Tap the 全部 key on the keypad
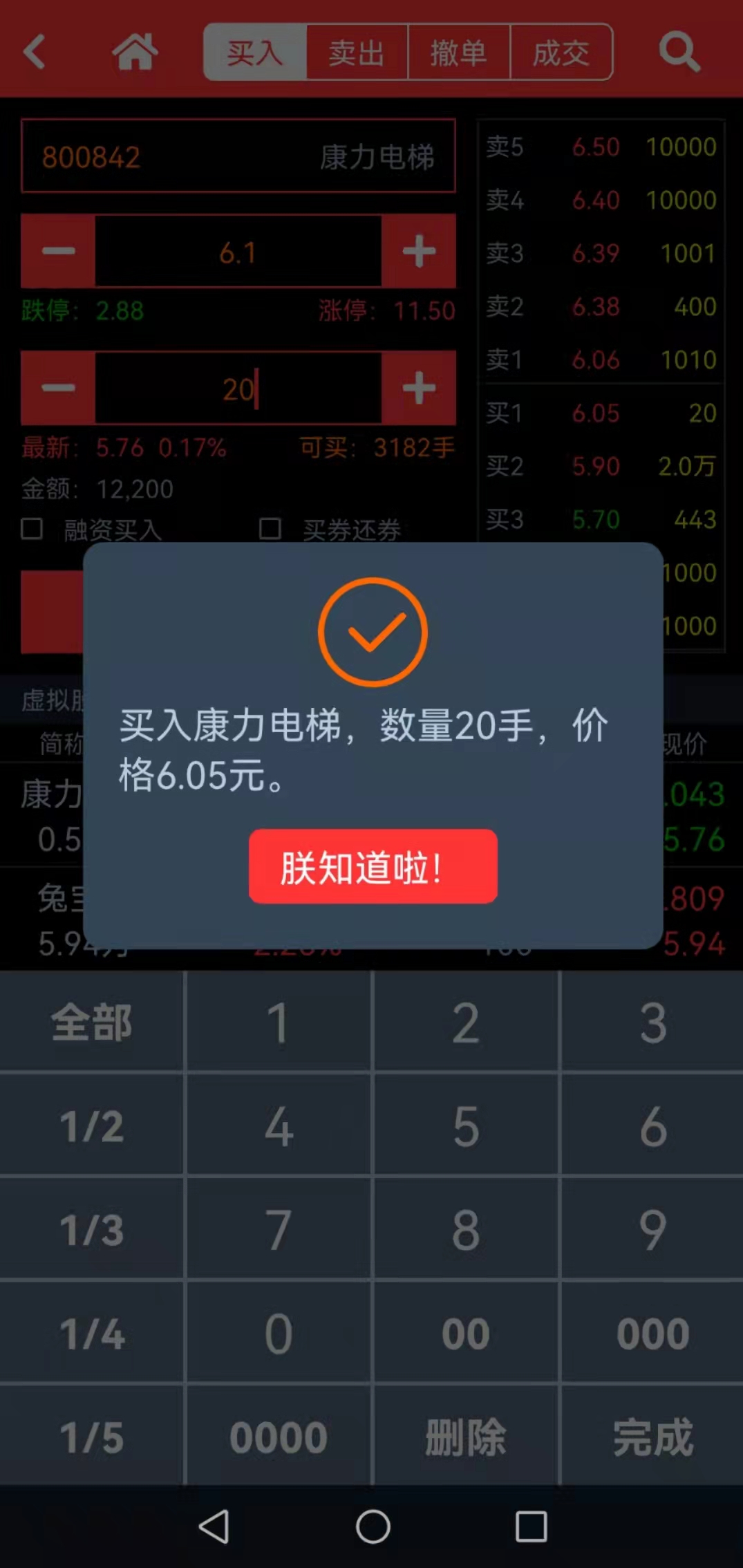The image size is (743, 1568). point(92,1022)
